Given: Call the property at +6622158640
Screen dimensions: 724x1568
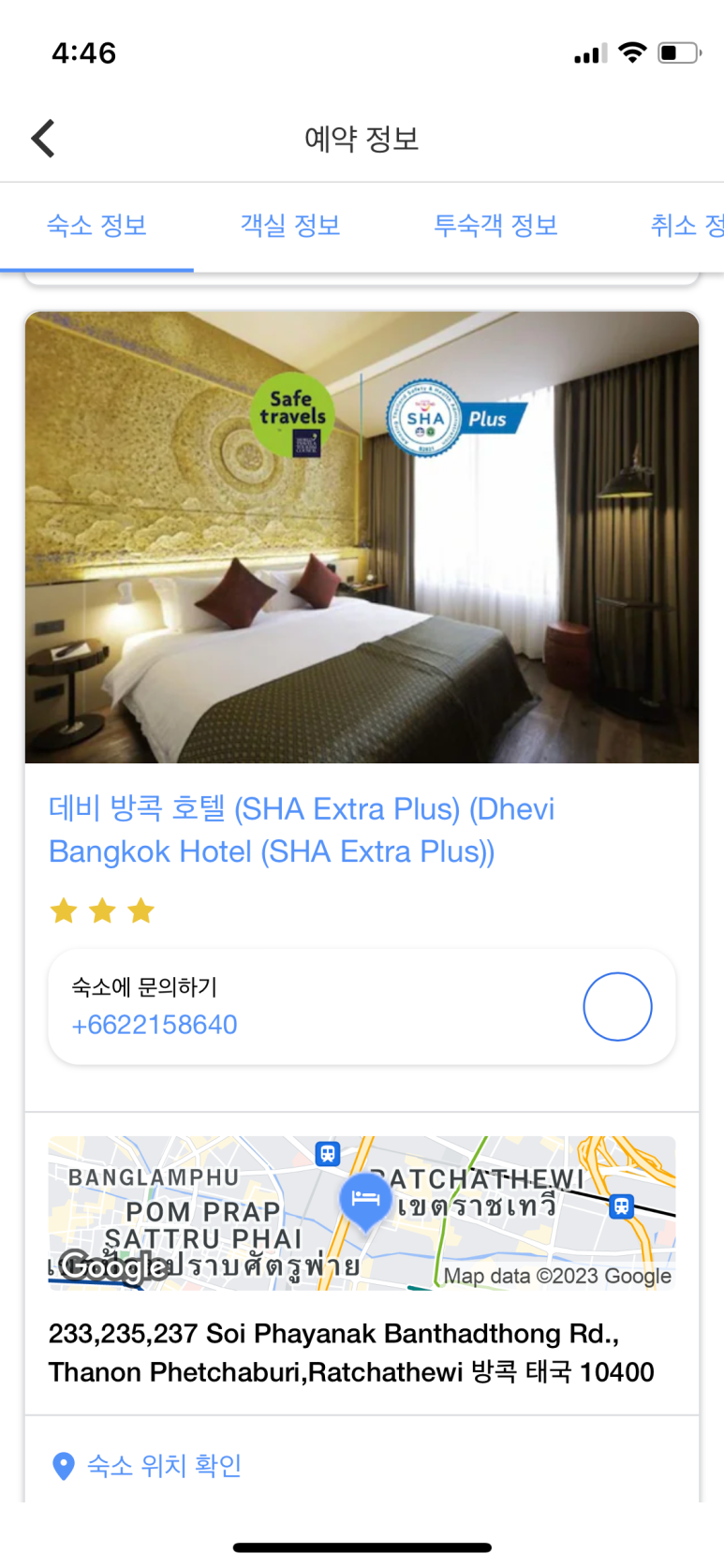Looking at the screenshot, I should (155, 1025).
